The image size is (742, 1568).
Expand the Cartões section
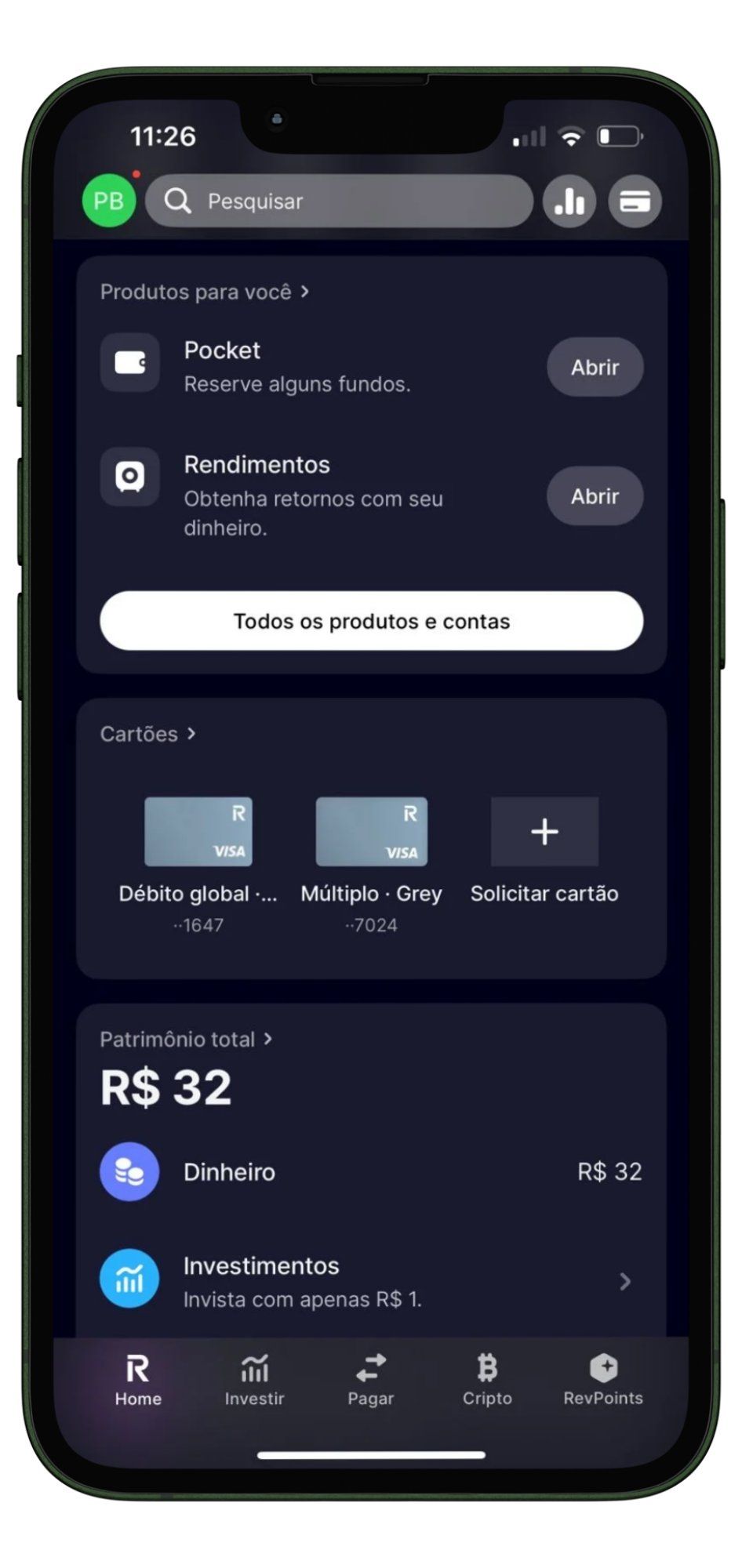click(x=147, y=734)
